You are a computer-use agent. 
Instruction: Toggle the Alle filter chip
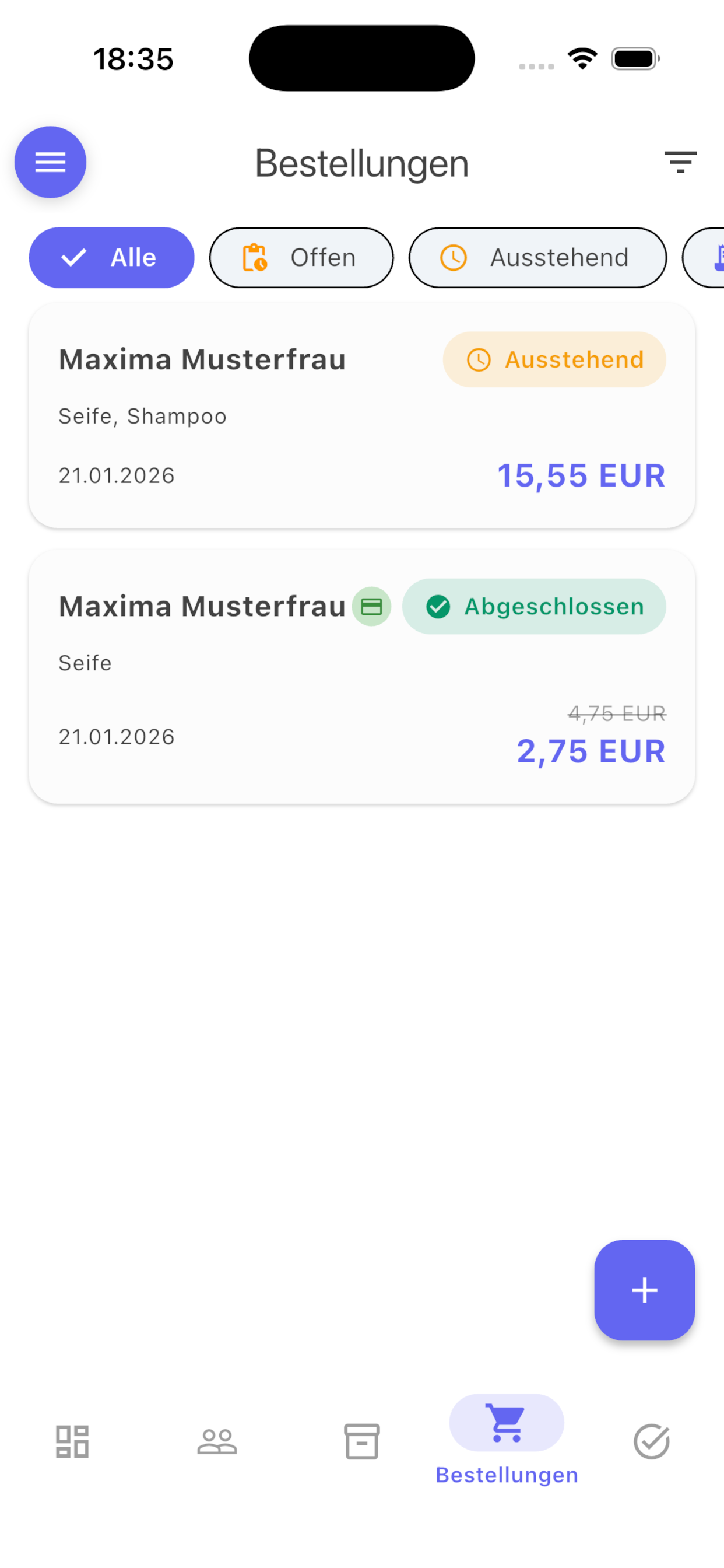(111, 257)
